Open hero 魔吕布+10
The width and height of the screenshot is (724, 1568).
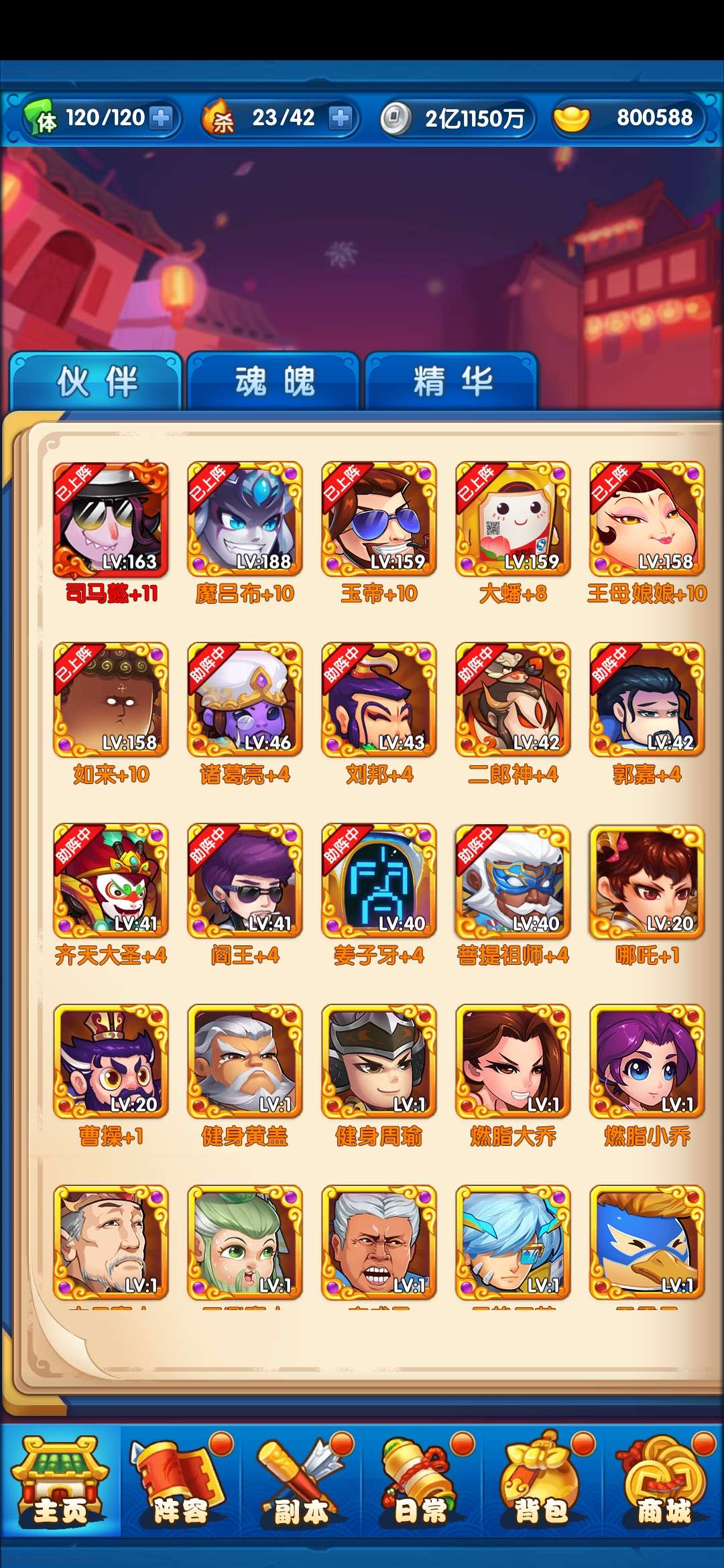coord(245,519)
